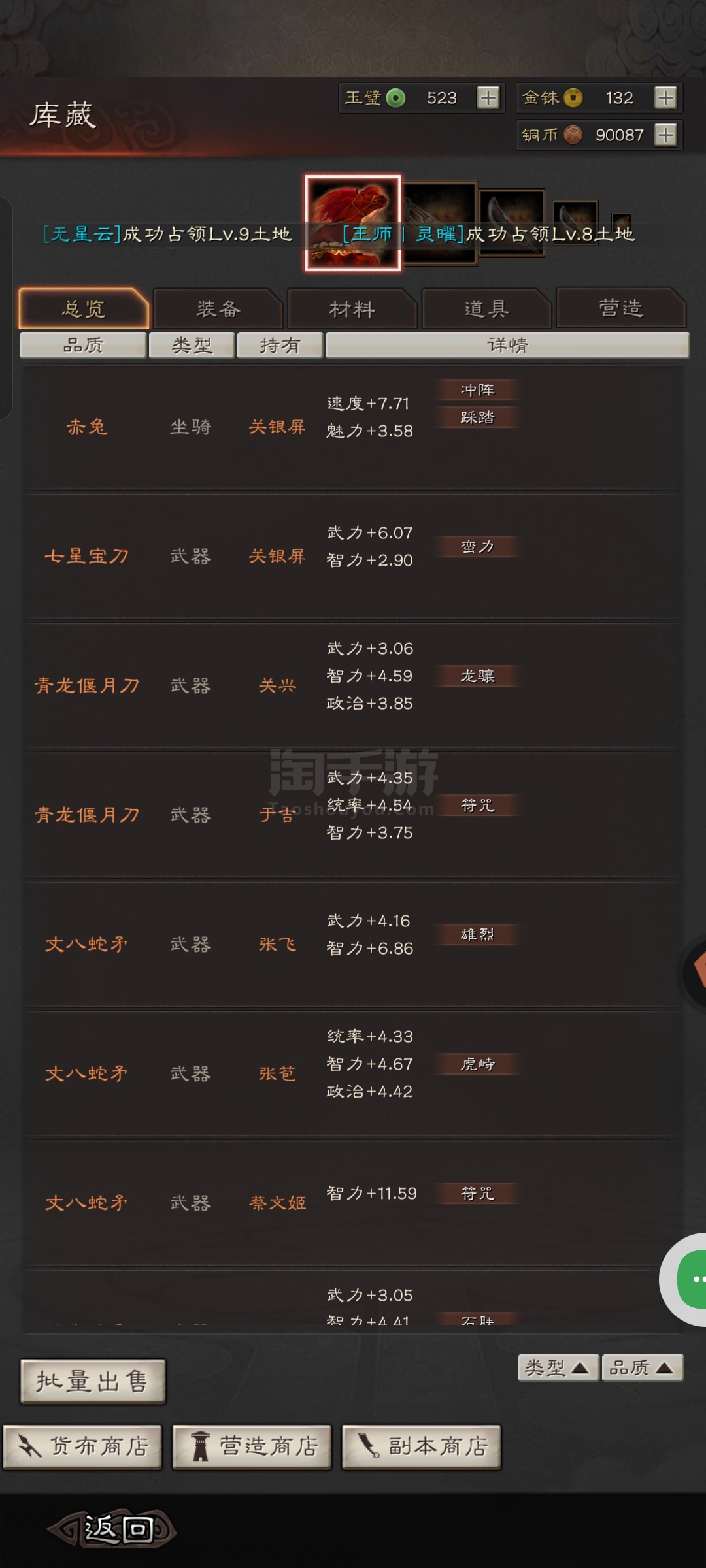
Task: Sort items by 类型
Action: tap(558, 1367)
